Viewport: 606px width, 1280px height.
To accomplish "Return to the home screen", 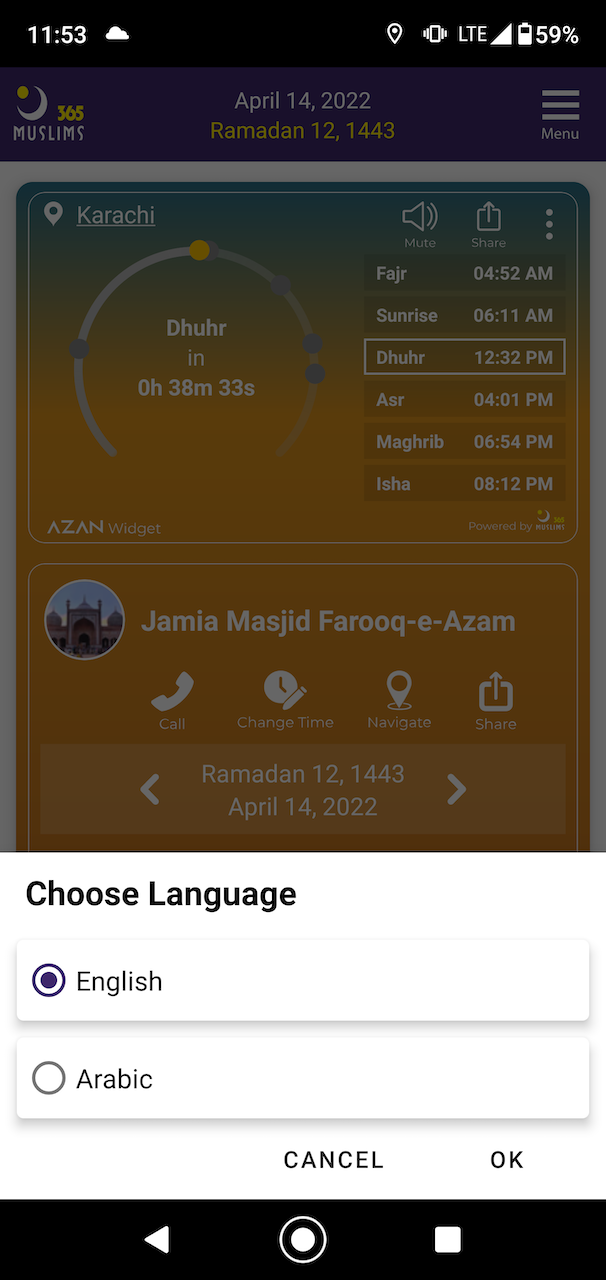I will (303, 1240).
